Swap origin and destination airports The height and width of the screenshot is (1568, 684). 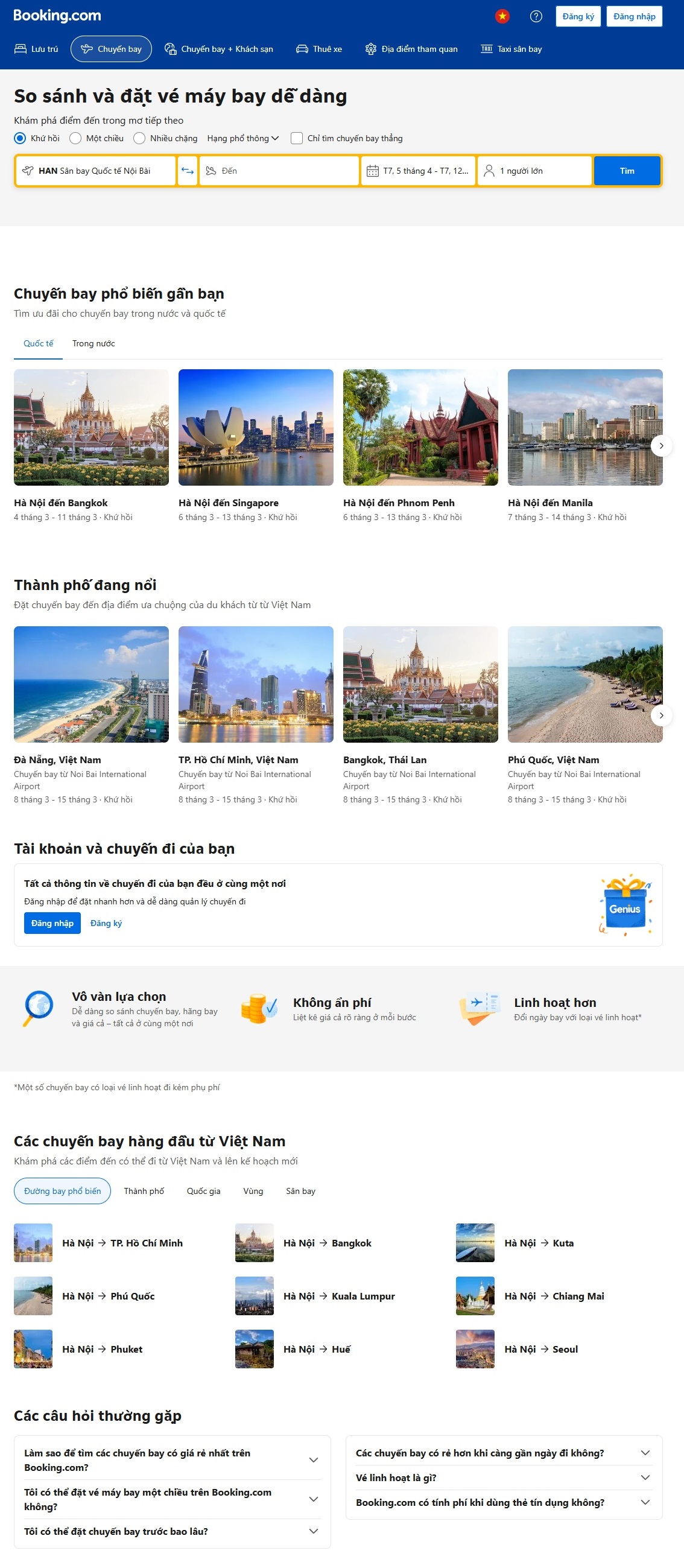tap(188, 171)
